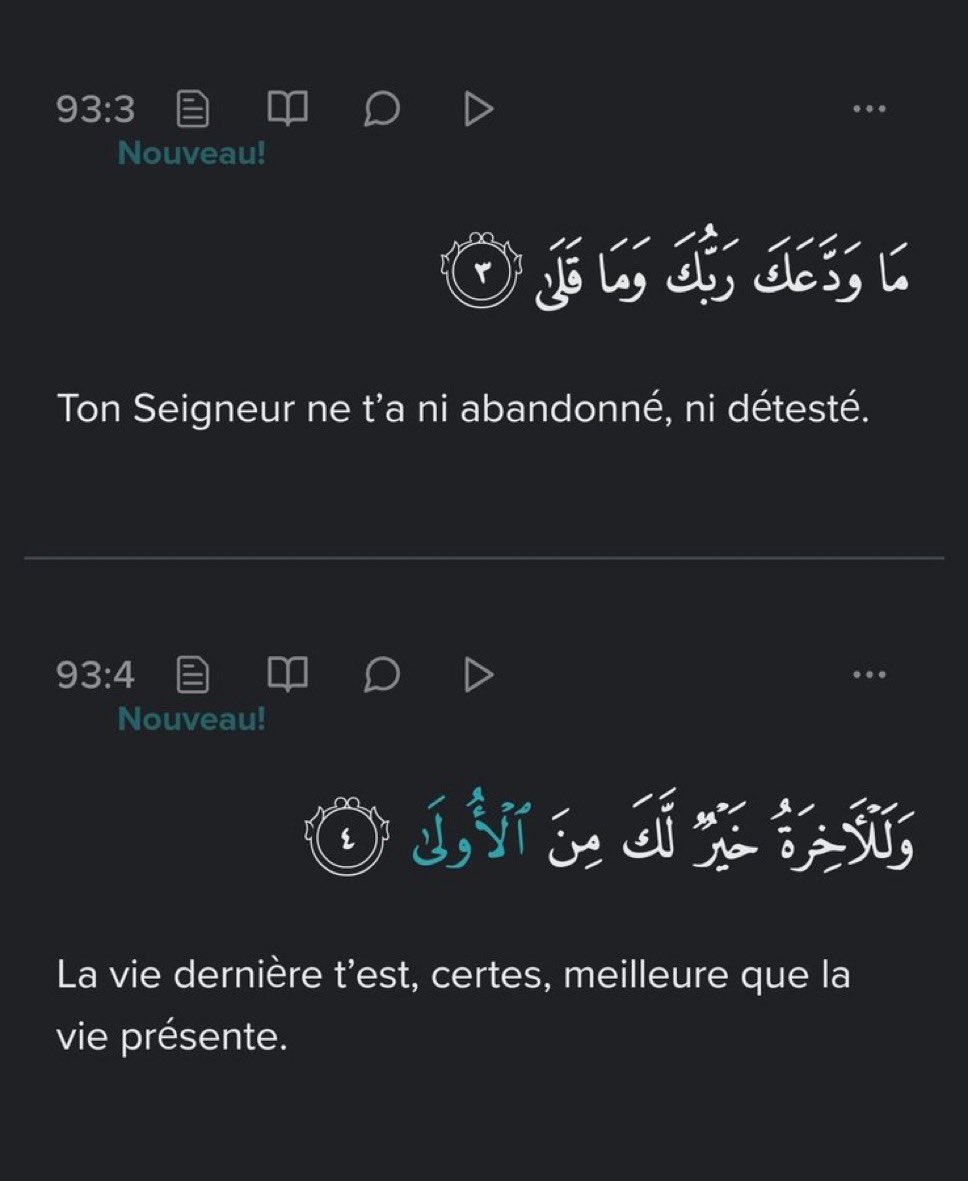Play audio of verse 93:3
The image size is (968, 1181).
(x=478, y=109)
